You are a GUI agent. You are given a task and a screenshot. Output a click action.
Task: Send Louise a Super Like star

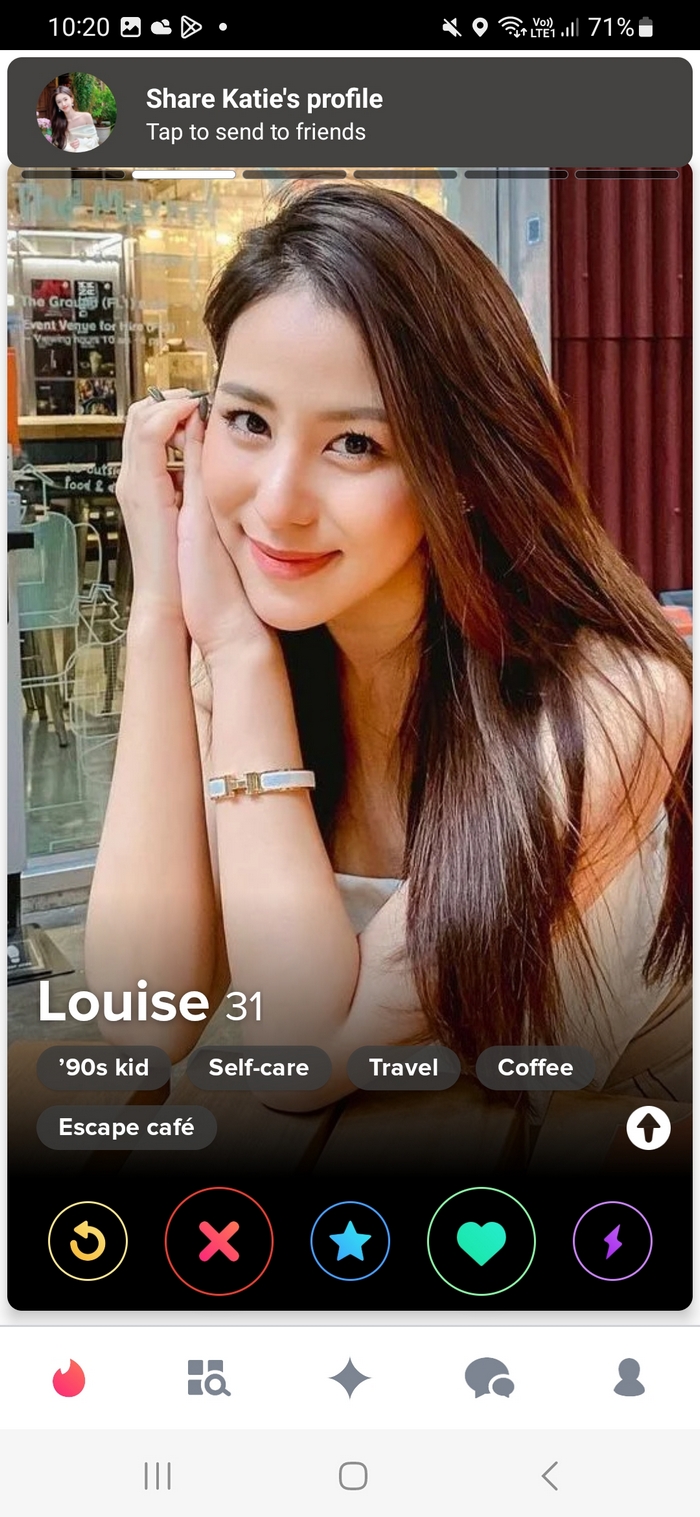(350, 1241)
